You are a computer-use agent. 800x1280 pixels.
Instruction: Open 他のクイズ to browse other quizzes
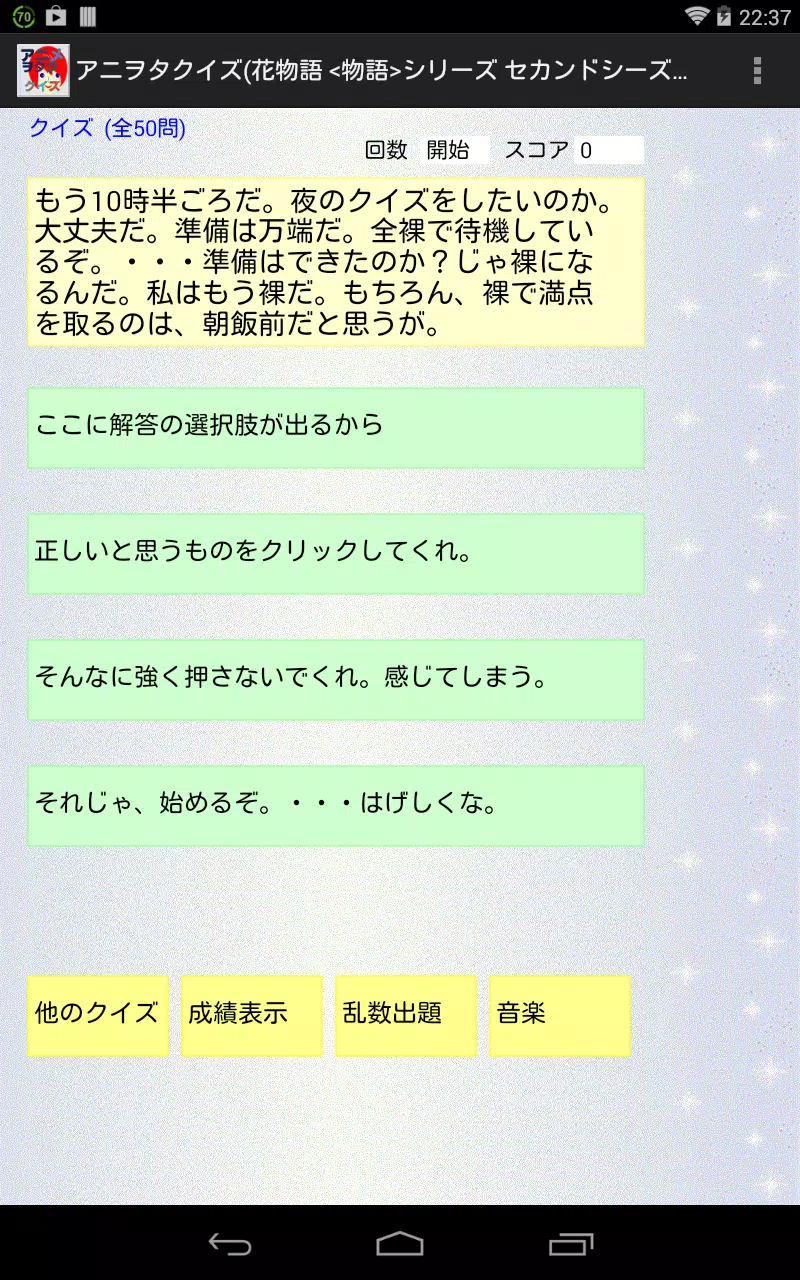pos(97,1015)
